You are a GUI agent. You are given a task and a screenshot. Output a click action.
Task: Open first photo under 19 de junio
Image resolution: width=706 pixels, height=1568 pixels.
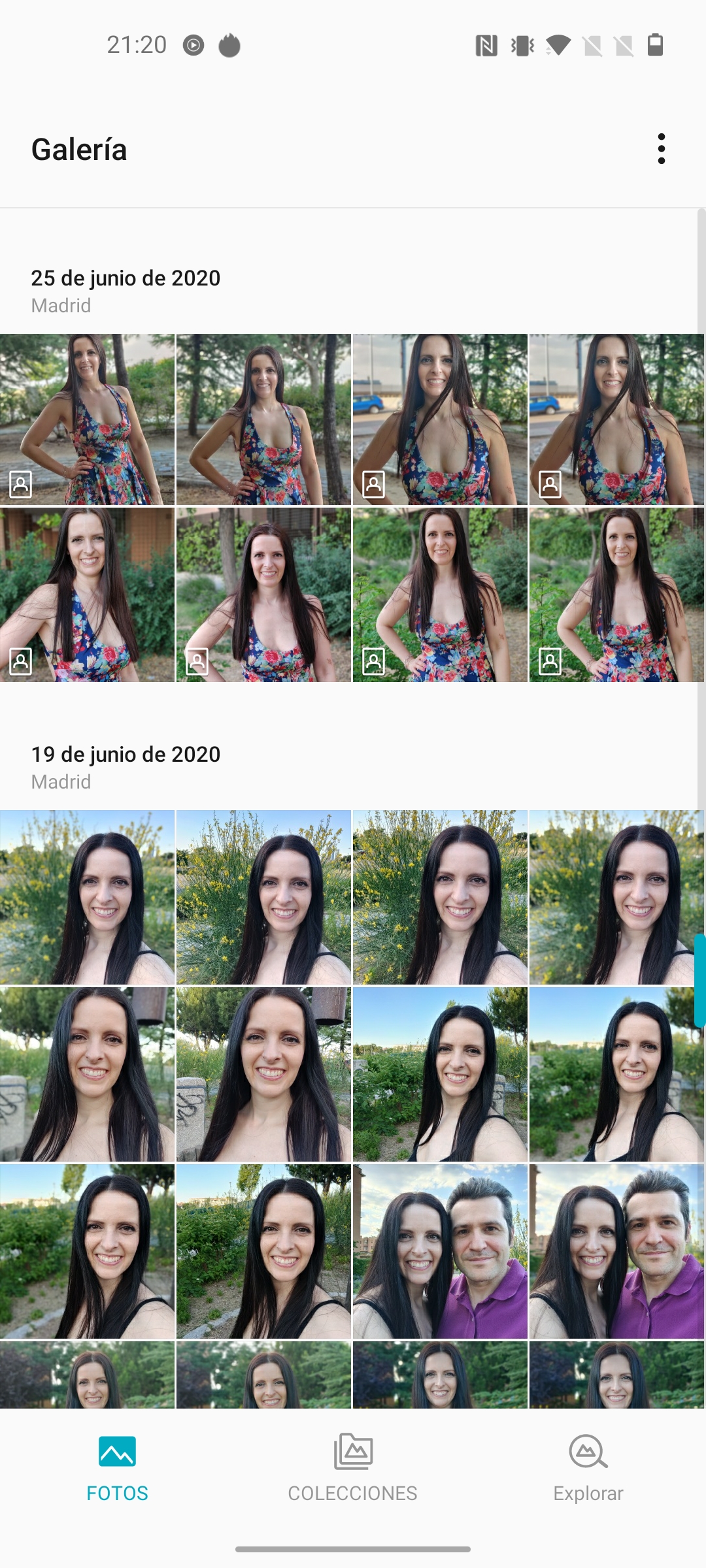[x=87, y=898]
